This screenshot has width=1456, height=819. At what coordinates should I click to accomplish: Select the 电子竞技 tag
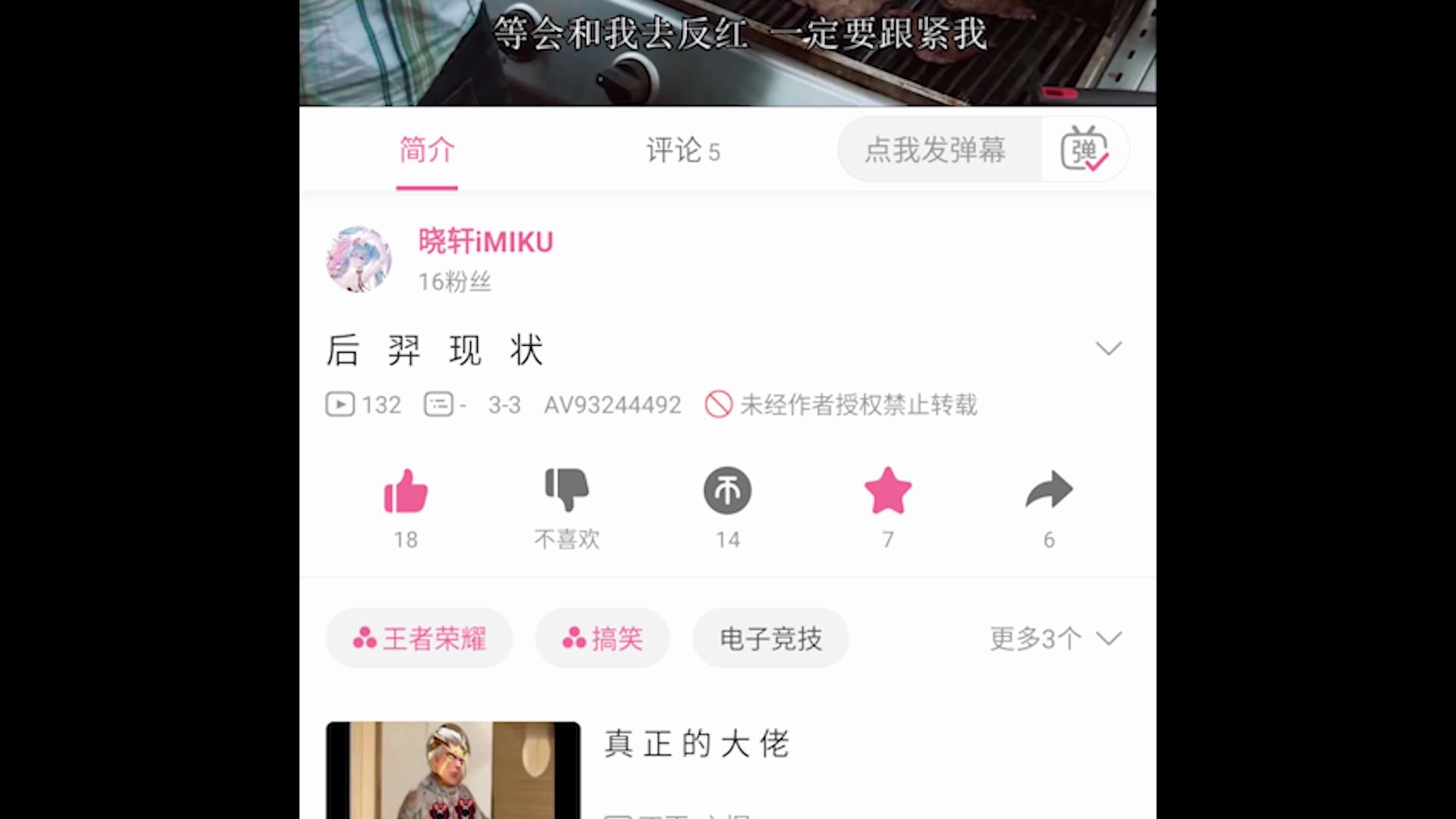pyautogui.click(x=770, y=639)
